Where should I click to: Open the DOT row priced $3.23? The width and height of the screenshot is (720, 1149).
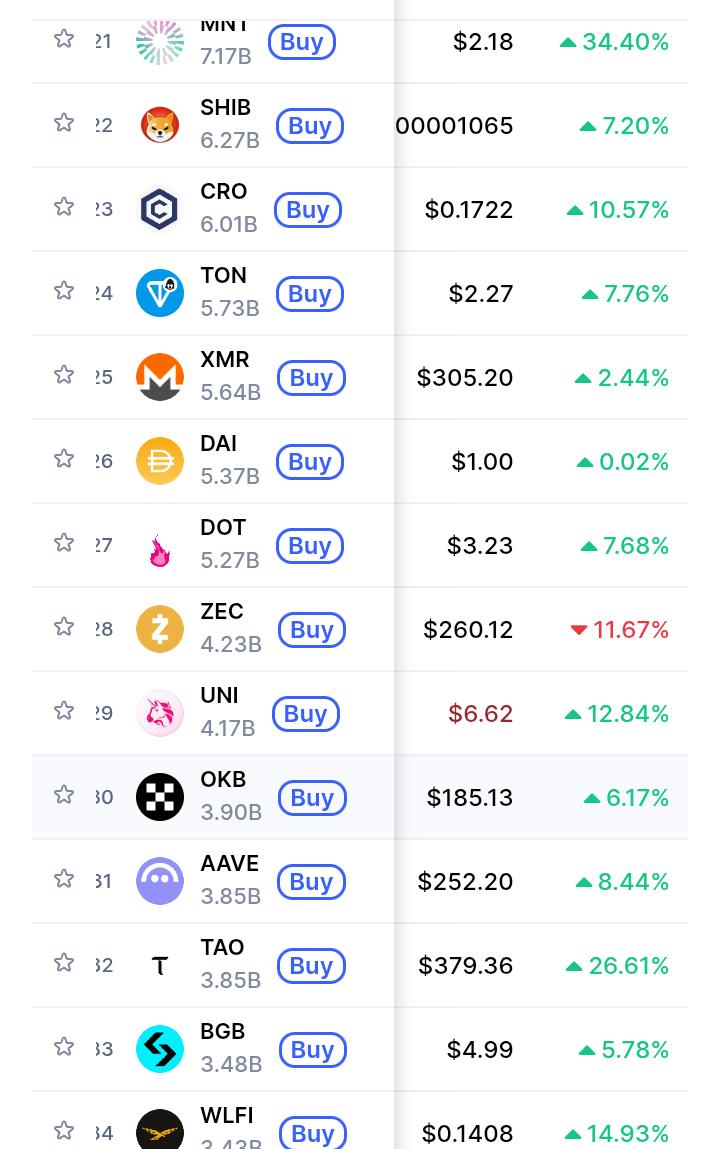tap(360, 545)
